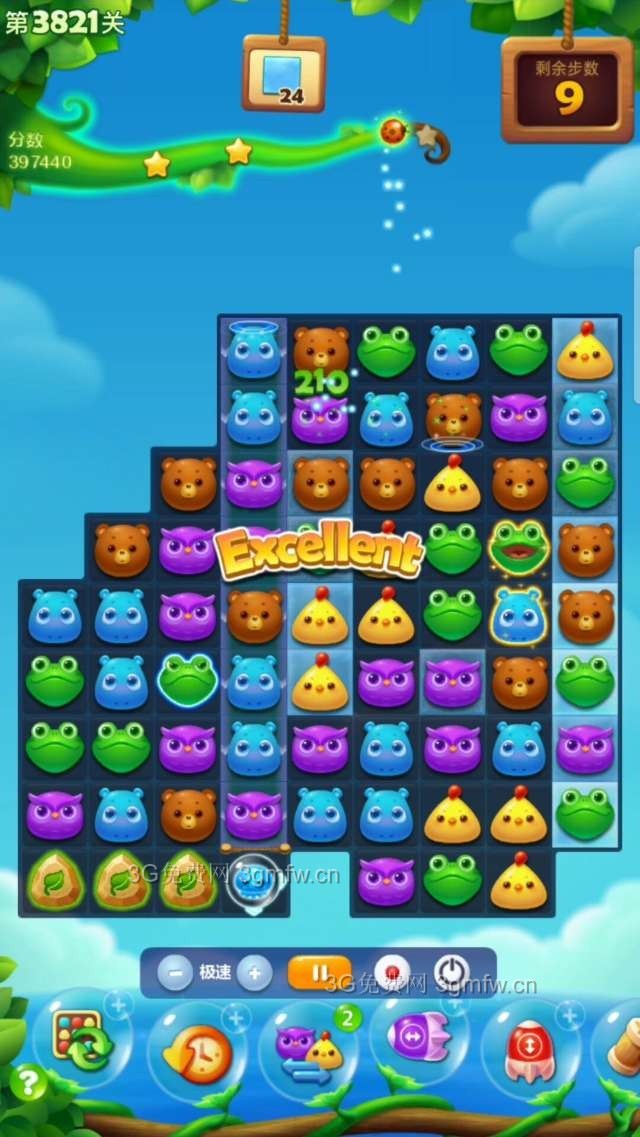Increase the speed with the plus button

click(254, 972)
